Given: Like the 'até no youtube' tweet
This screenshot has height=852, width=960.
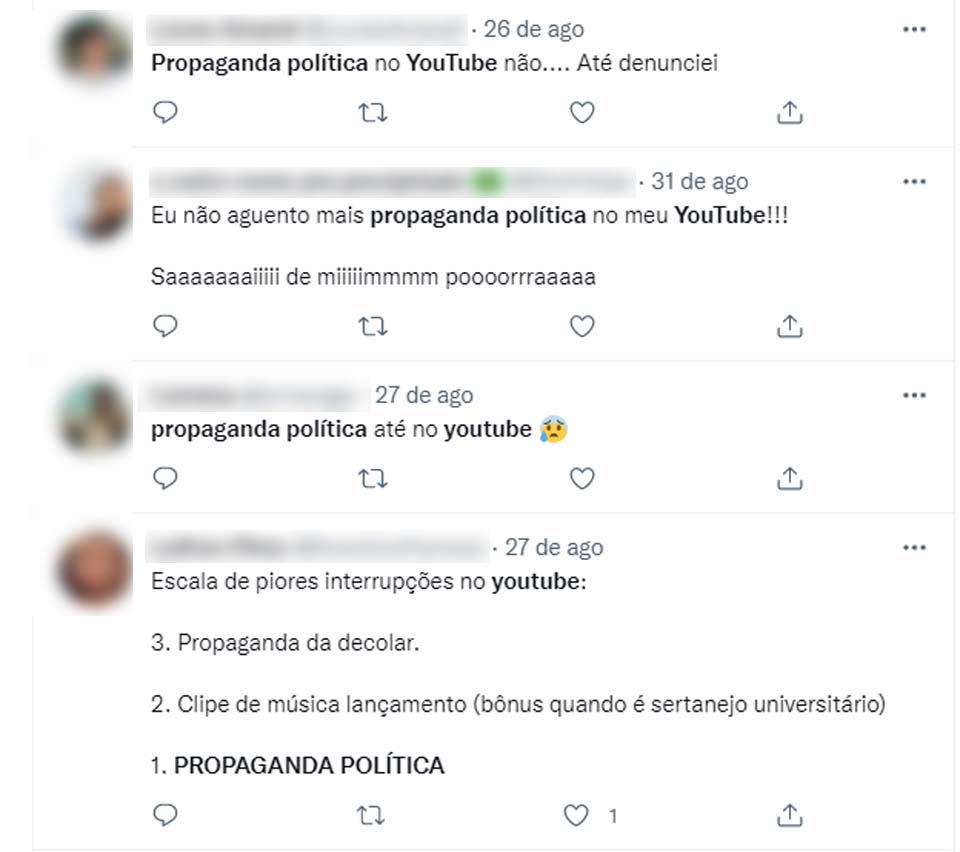Looking at the screenshot, I should [x=581, y=479].
